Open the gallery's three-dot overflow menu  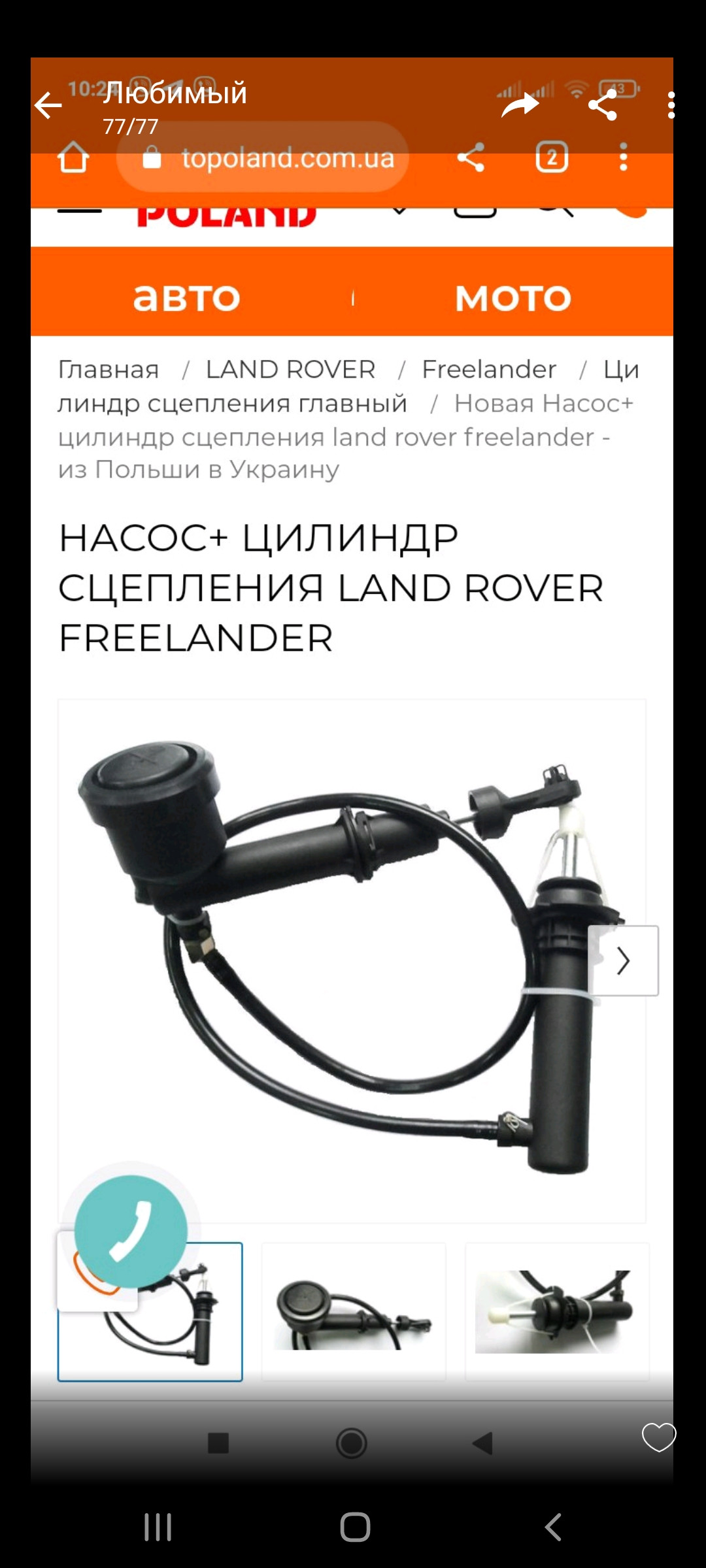tap(671, 105)
